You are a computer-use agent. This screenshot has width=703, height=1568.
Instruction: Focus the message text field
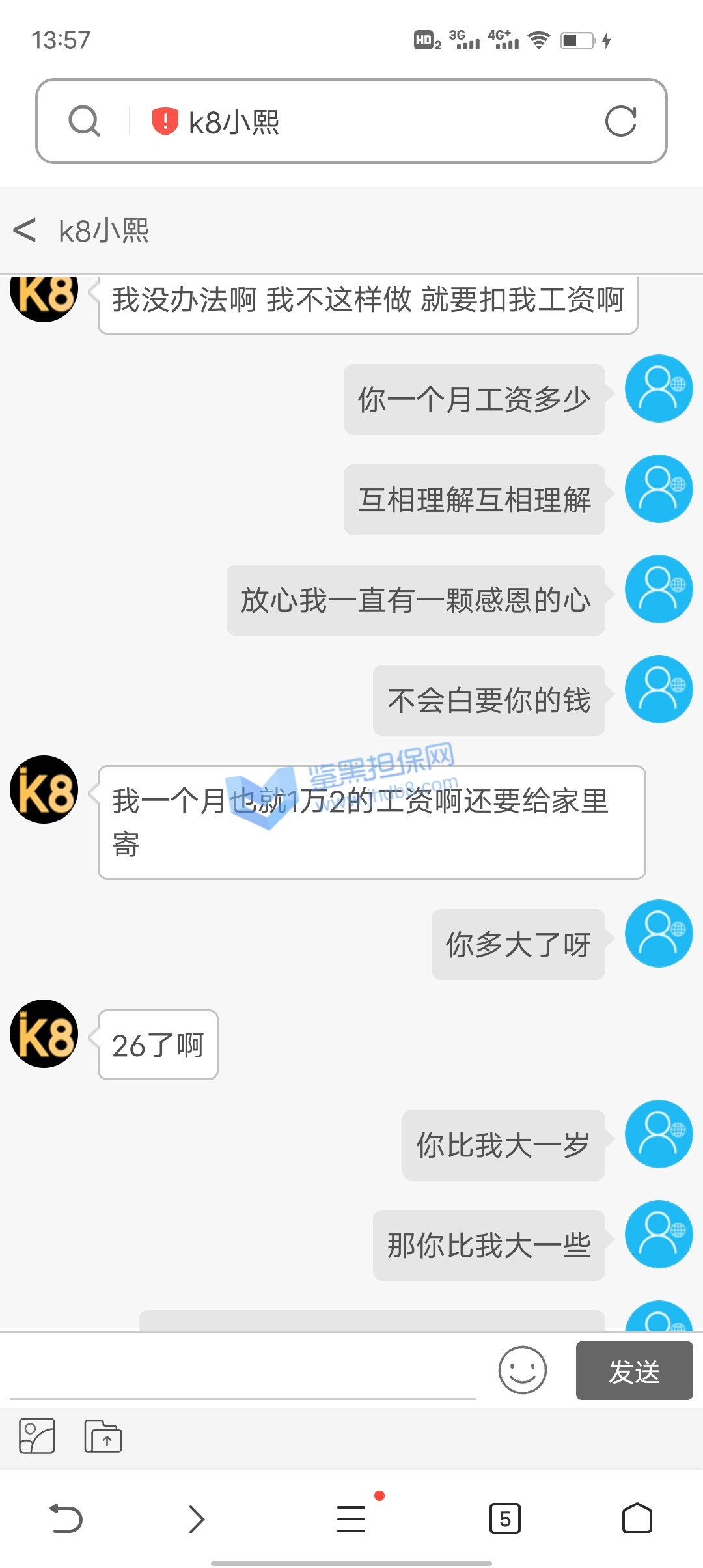pyautogui.click(x=243, y=1371)
